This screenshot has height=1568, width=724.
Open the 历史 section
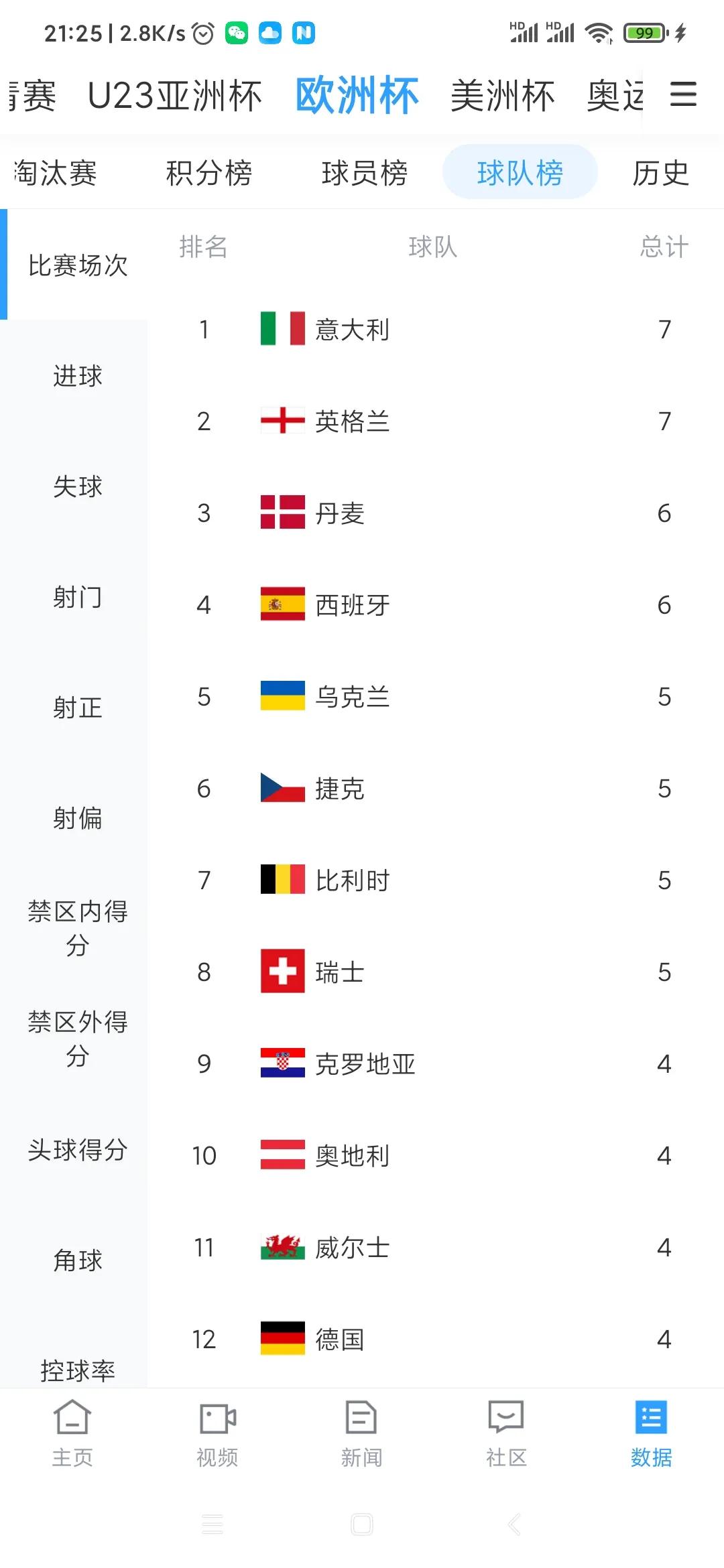click(x=660, y=173)
